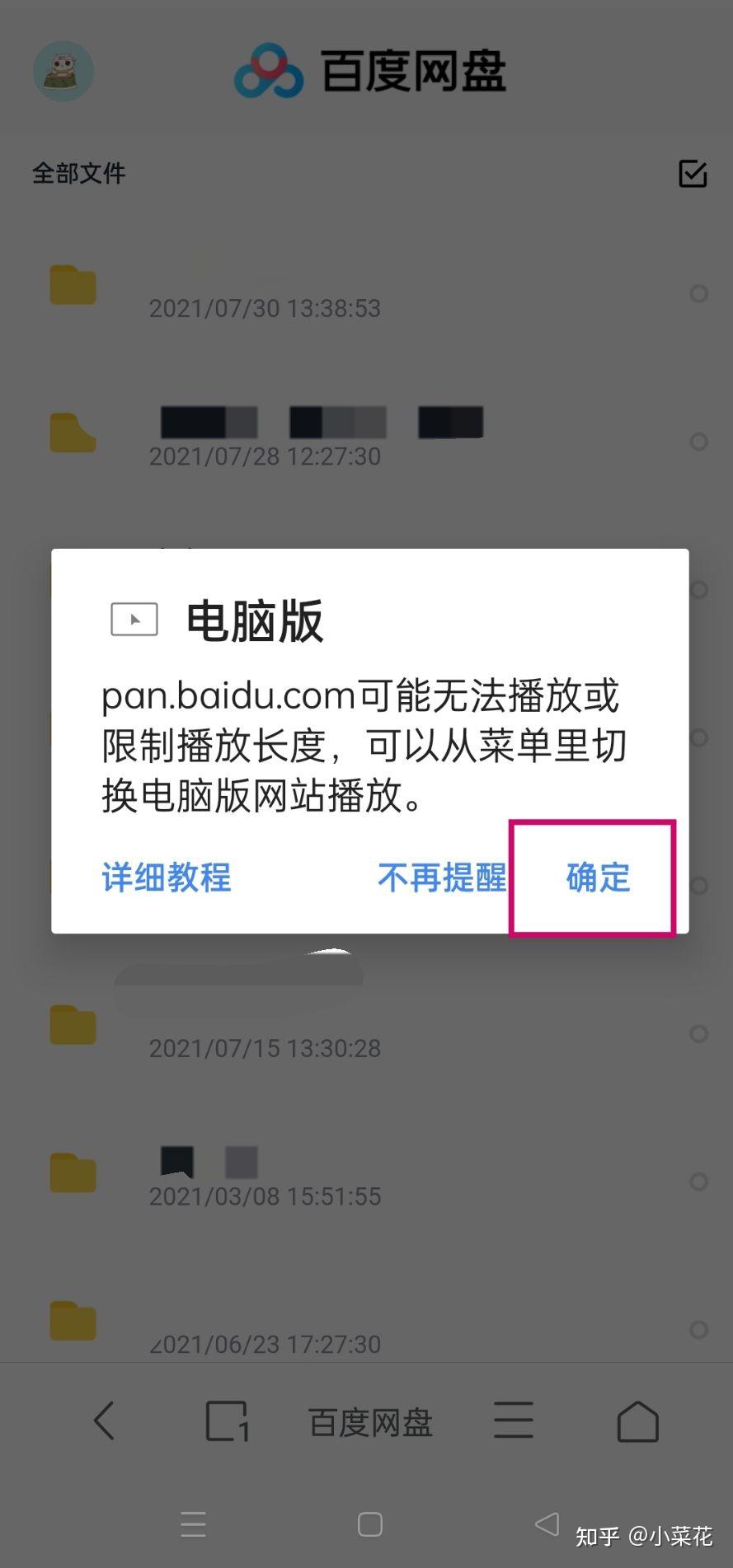Image resolution: width=733 pixels, height=1568 pixels.
Task: Open recent apps from navigation bar
Action: click(x=193, y=1524)
